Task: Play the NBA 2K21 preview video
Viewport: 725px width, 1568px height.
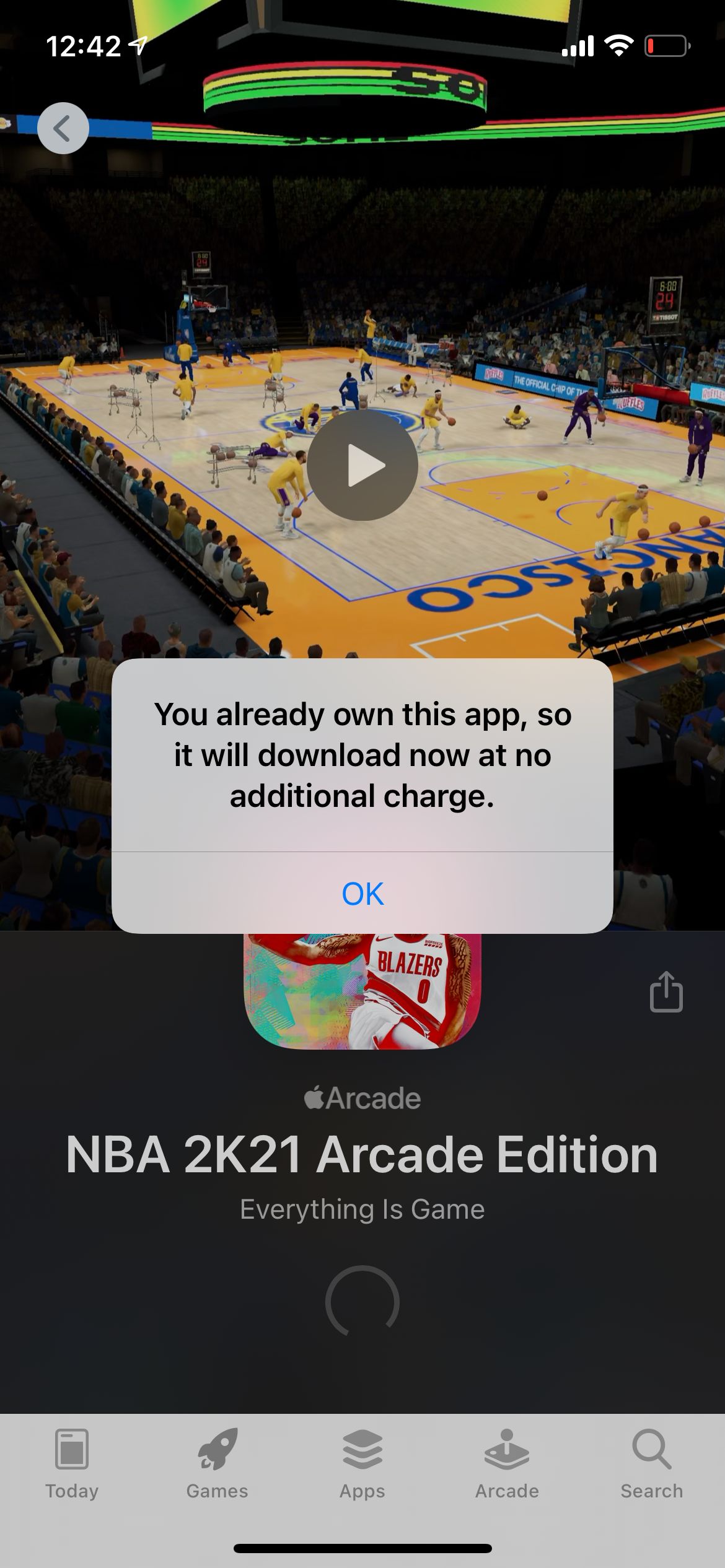Action: (x=362, y=465)
